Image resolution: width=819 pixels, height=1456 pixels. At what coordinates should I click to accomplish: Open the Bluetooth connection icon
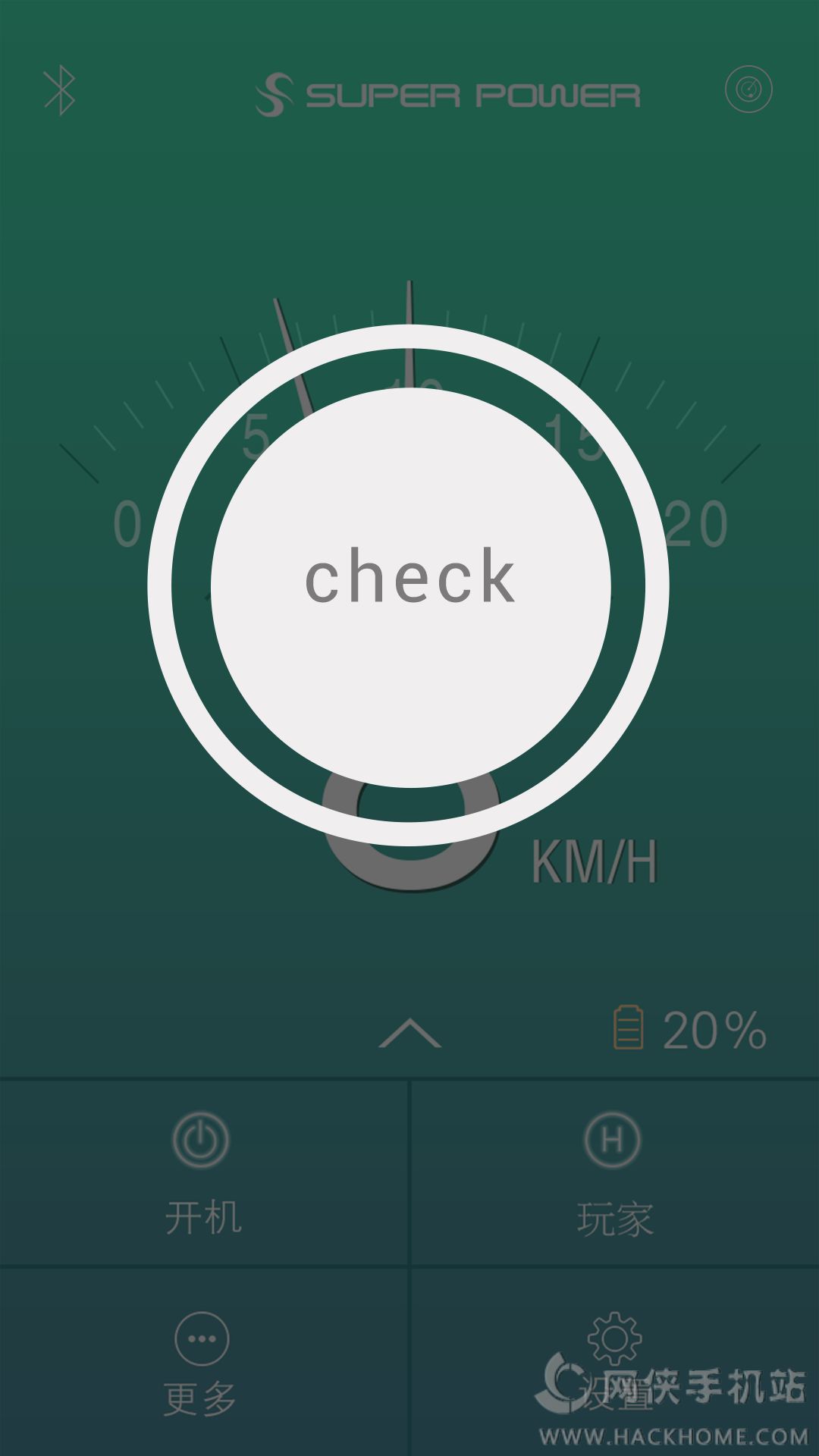(x=59, y=91)
